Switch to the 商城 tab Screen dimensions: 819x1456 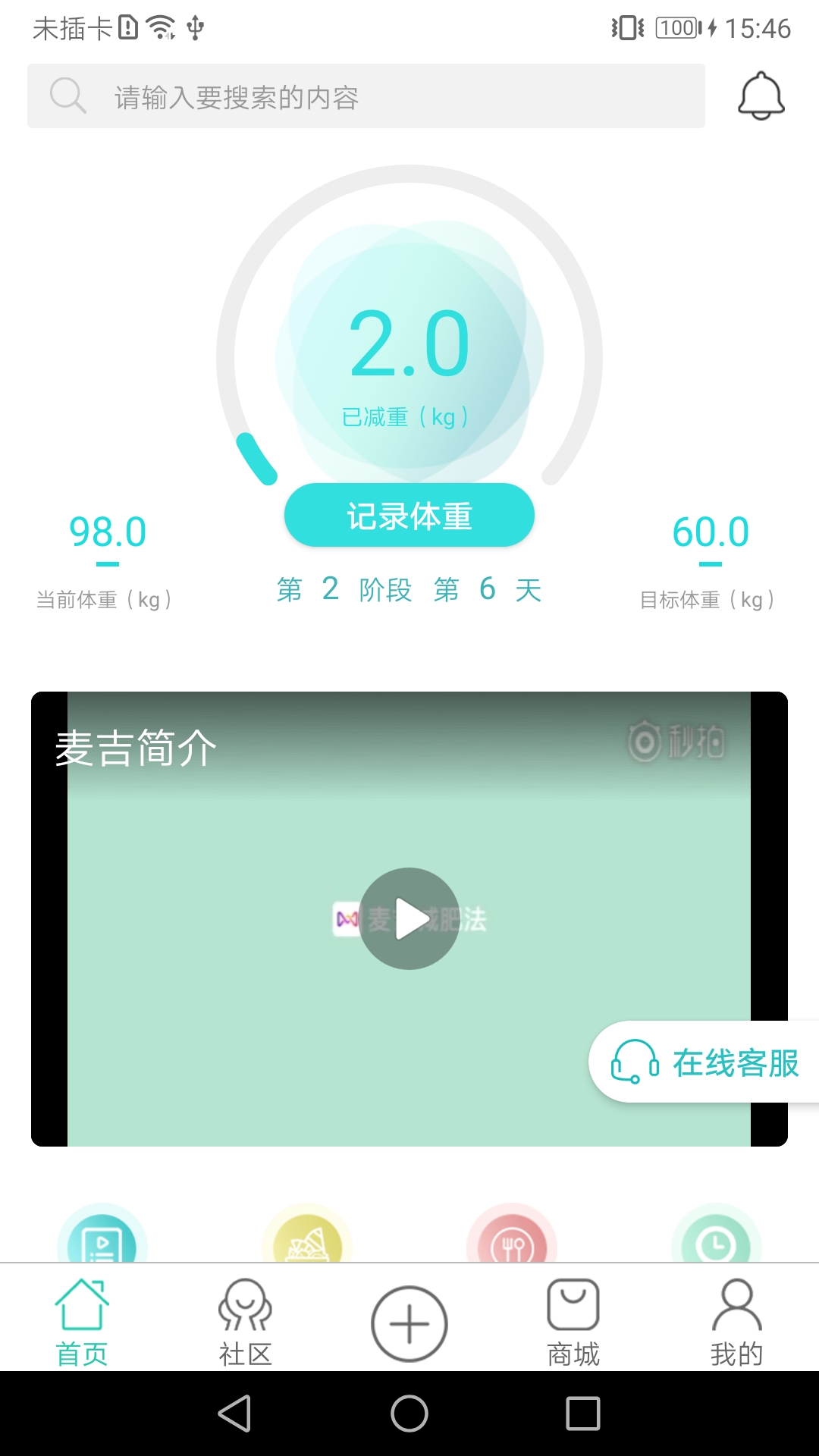[x=573, y=1322]
